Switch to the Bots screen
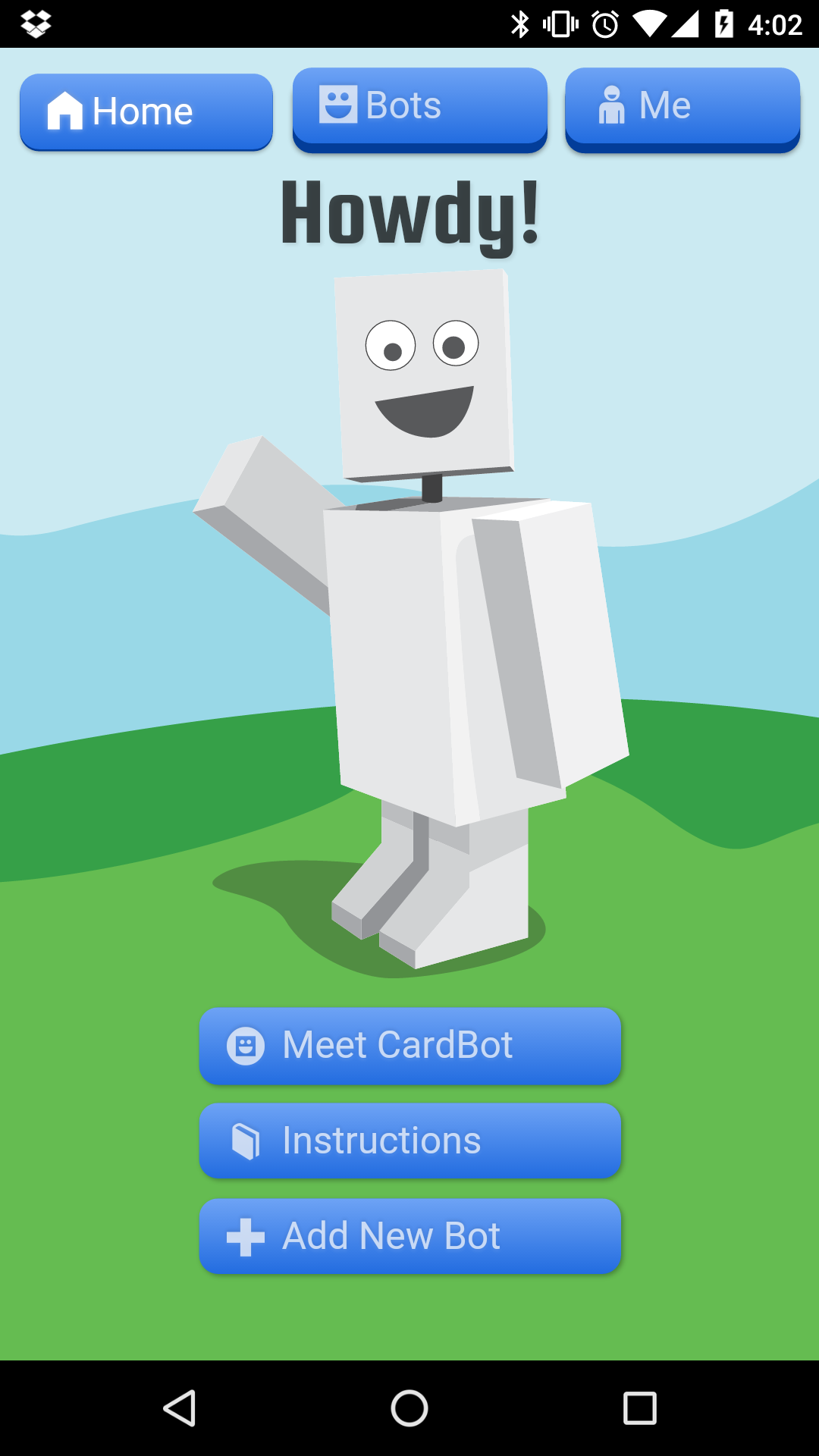Viewport: 819px width, 1456px height. [x=419, y=106]
